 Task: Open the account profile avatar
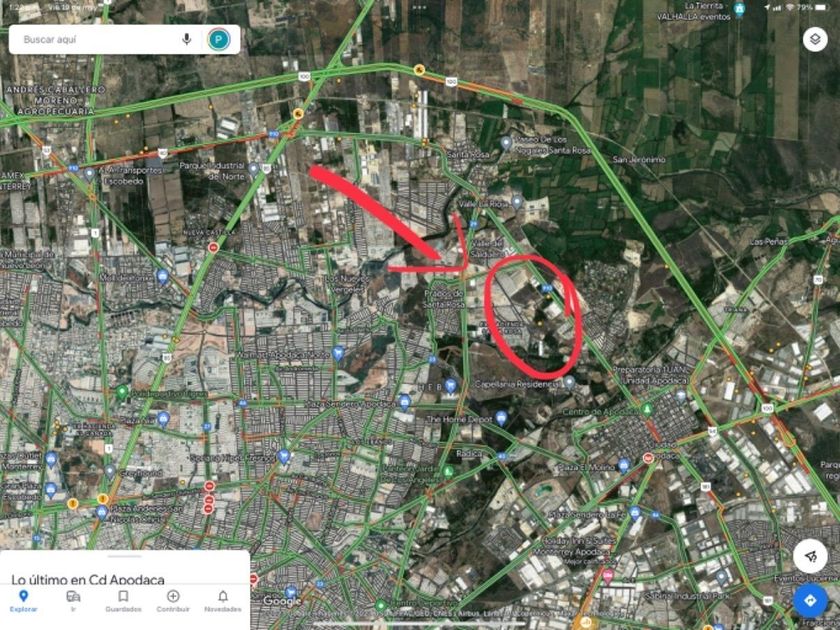pos(219,39)
